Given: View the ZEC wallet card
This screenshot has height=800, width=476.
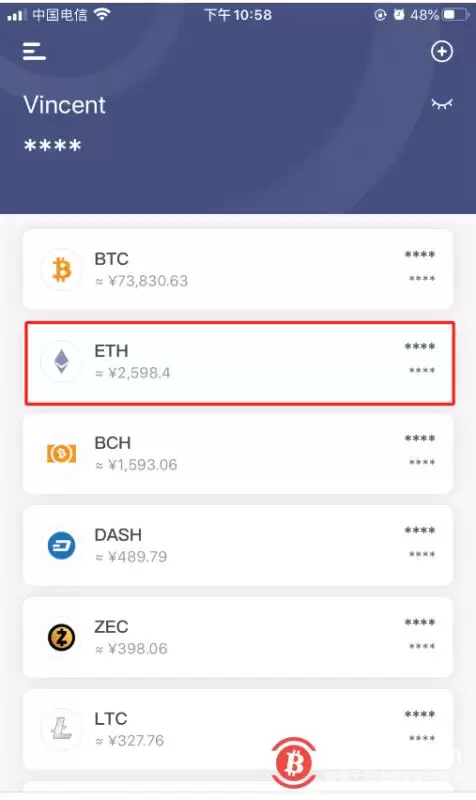Looking at the screenshot, I should click(x=238, y=637).
